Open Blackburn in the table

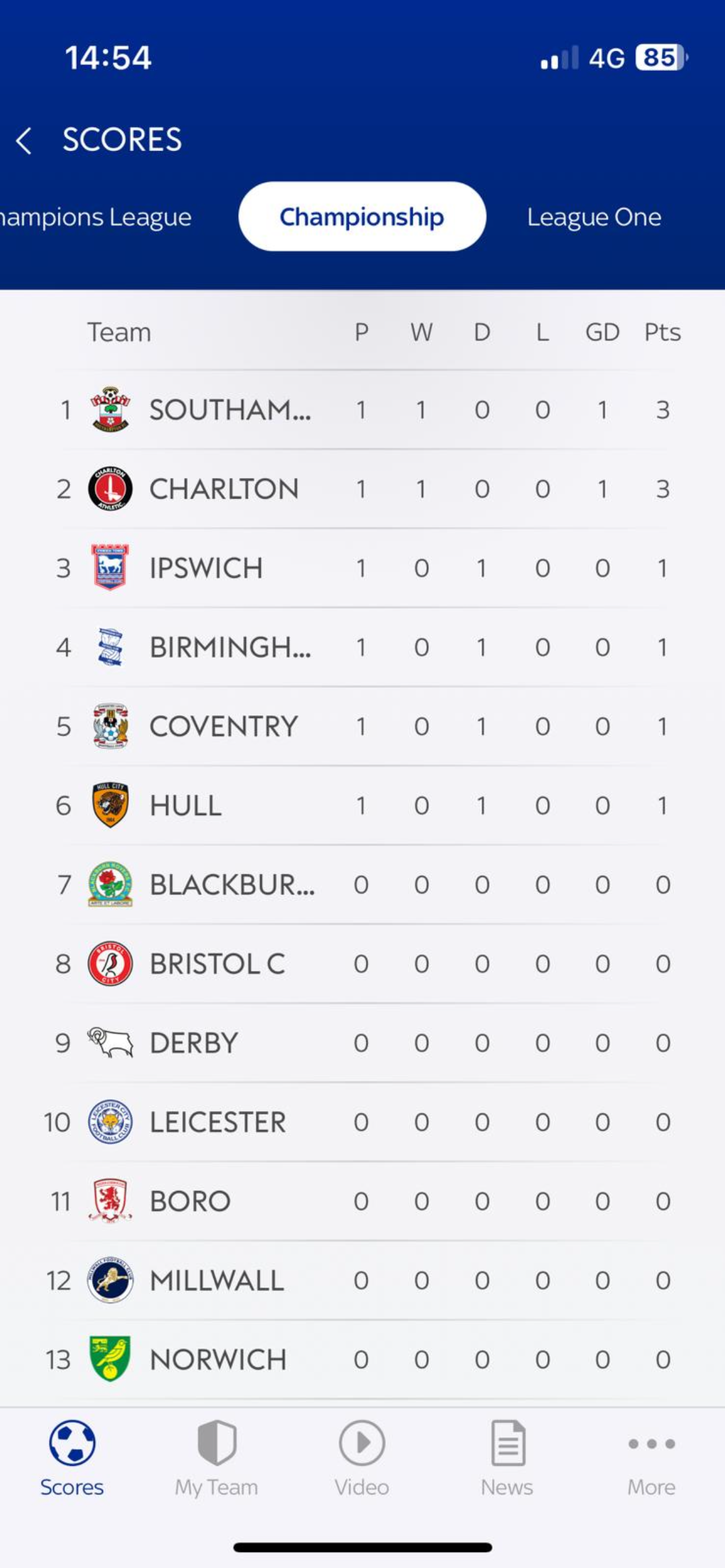pyautogui.click(x=362, y=885)
